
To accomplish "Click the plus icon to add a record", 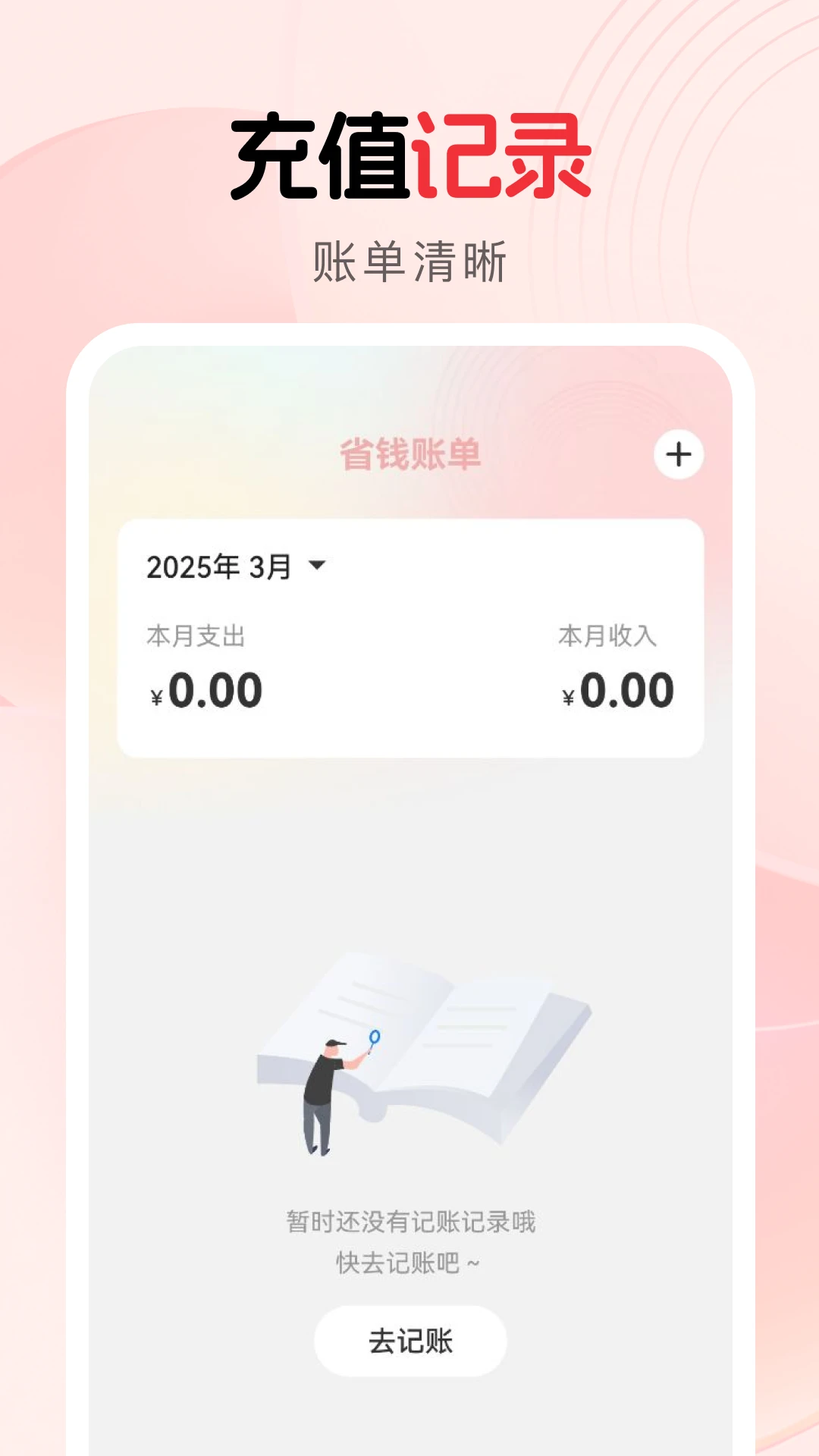I will point(679,454).
